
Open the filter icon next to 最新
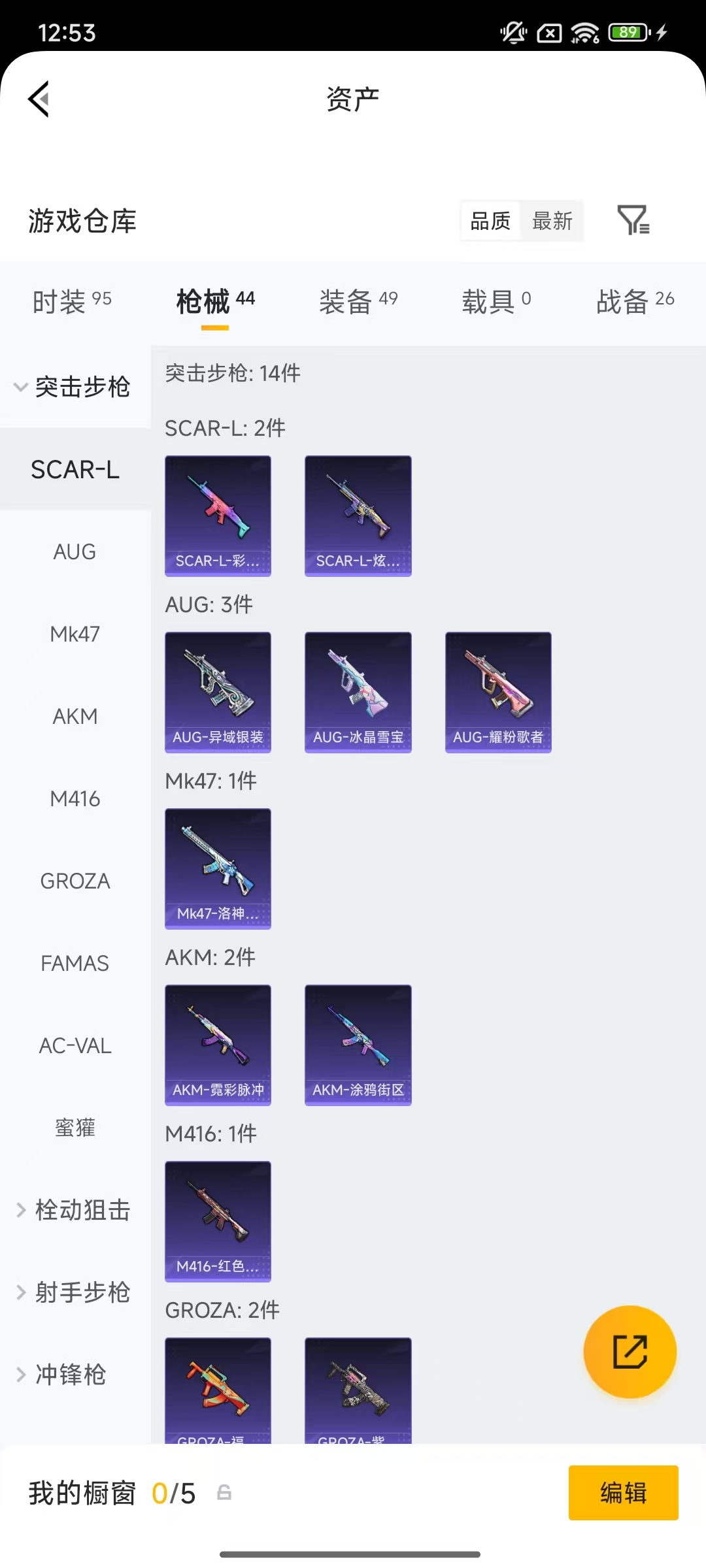[633, 220]
